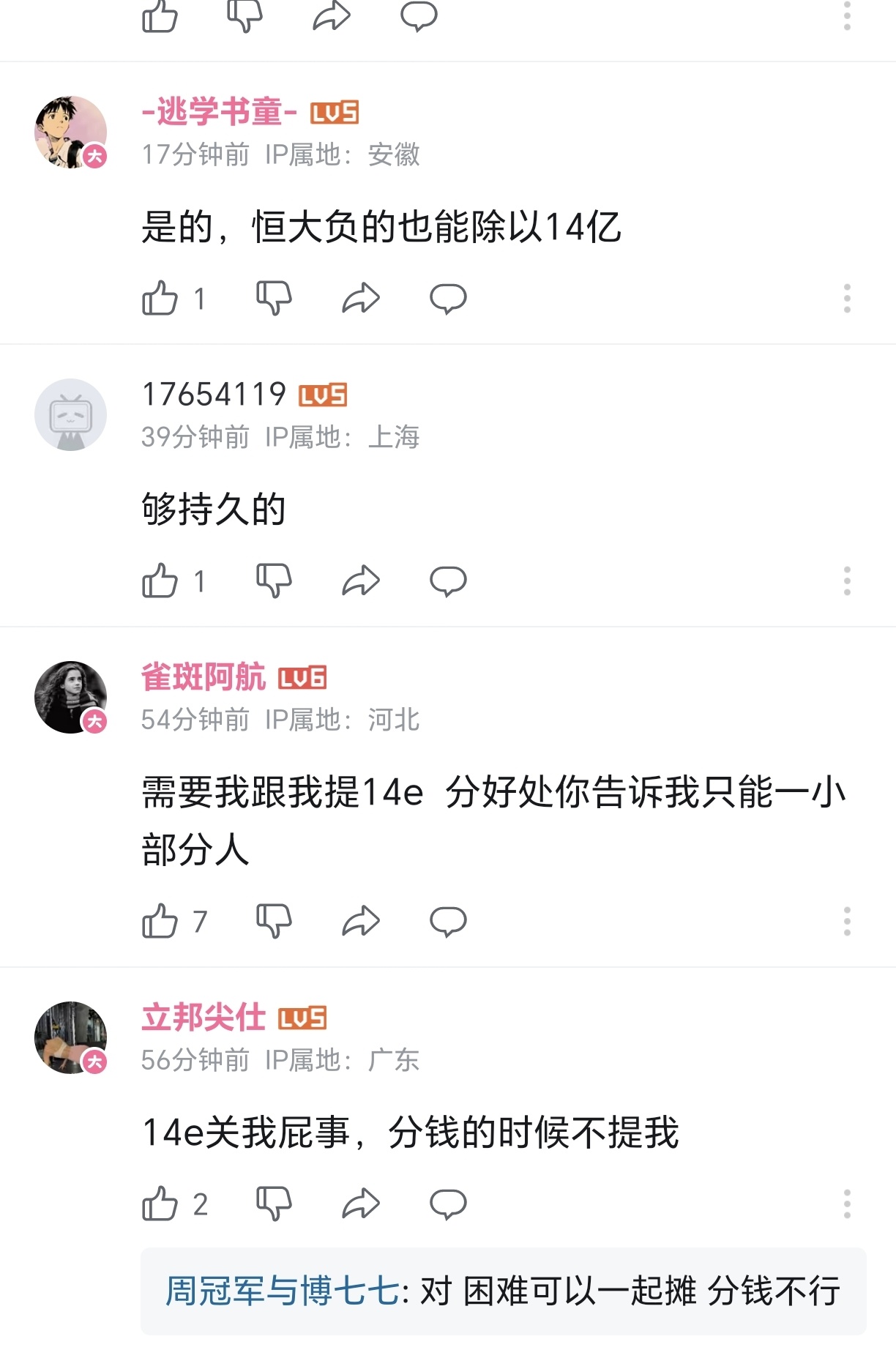View 17654119's profile avatar
The height and width of the screenshot is (1369, 896).
(x=71, y=414)
